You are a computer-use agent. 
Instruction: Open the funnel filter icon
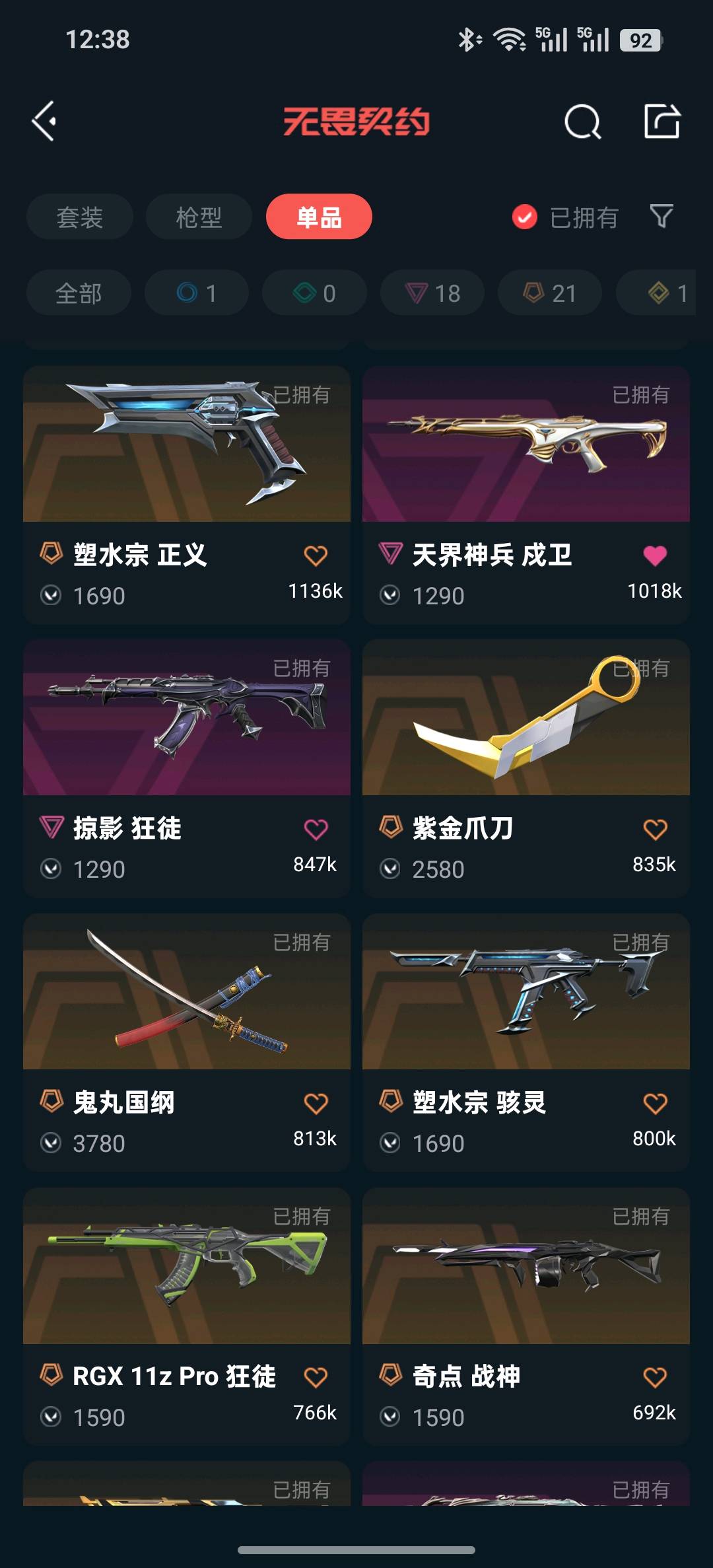click(661, 216)
